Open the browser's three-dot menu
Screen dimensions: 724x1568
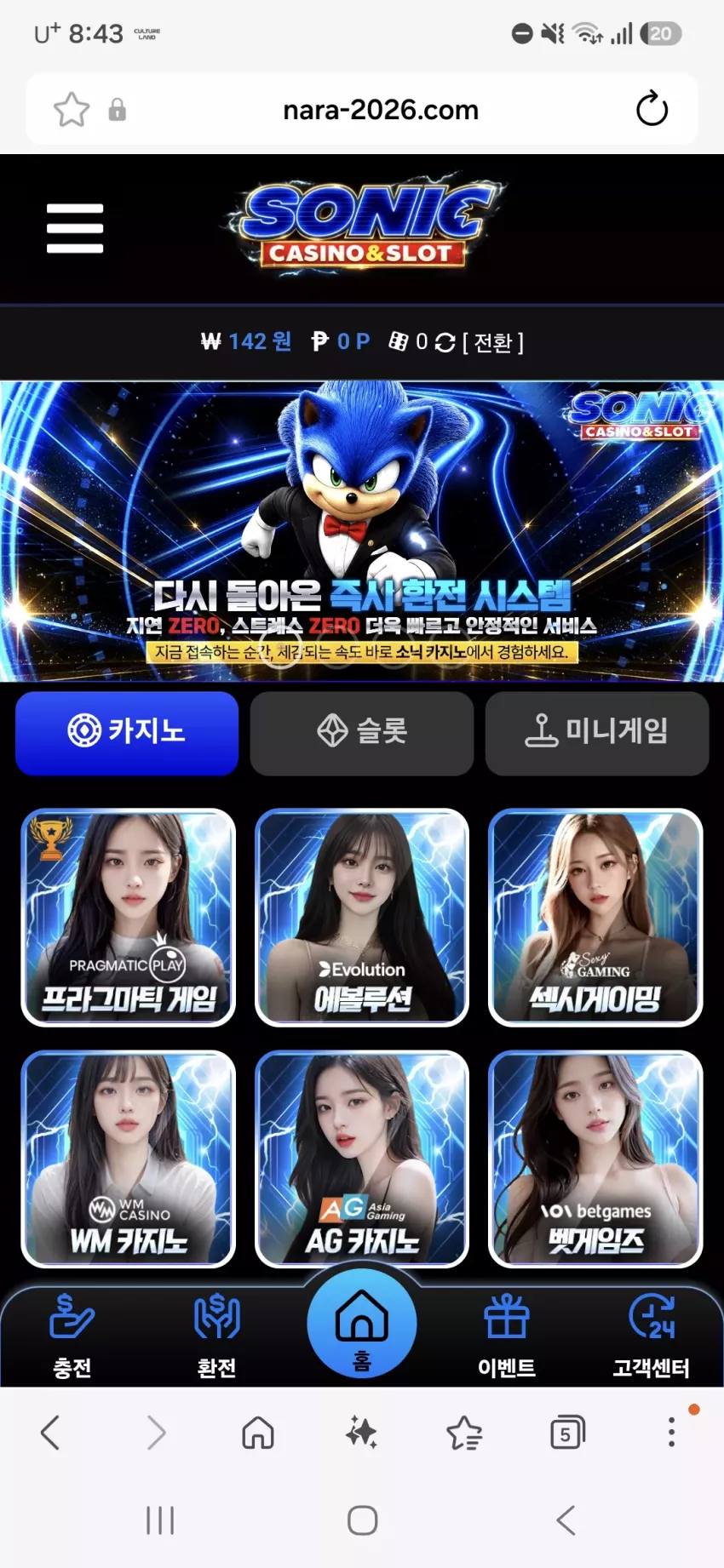point(671,1432)
